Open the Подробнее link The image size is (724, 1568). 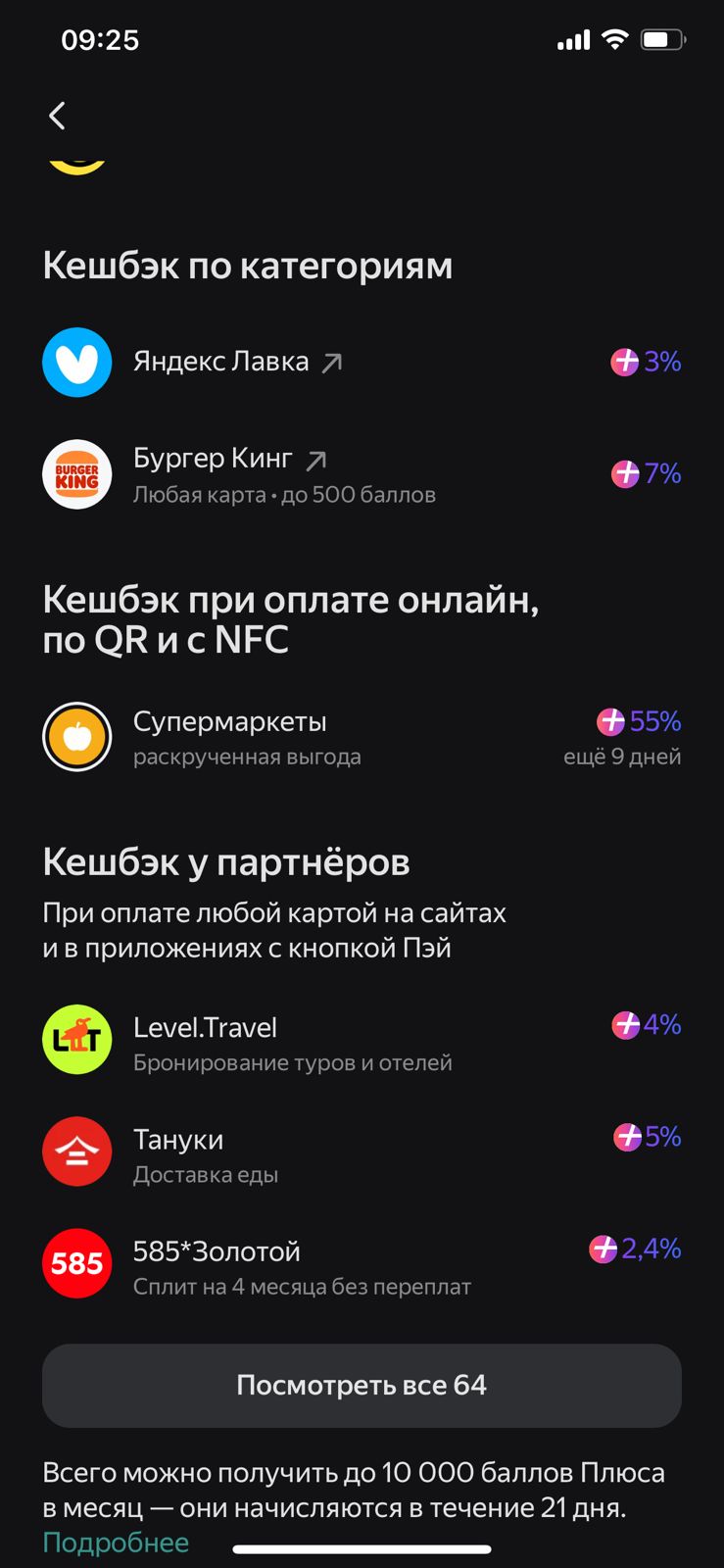point(116,1543)
